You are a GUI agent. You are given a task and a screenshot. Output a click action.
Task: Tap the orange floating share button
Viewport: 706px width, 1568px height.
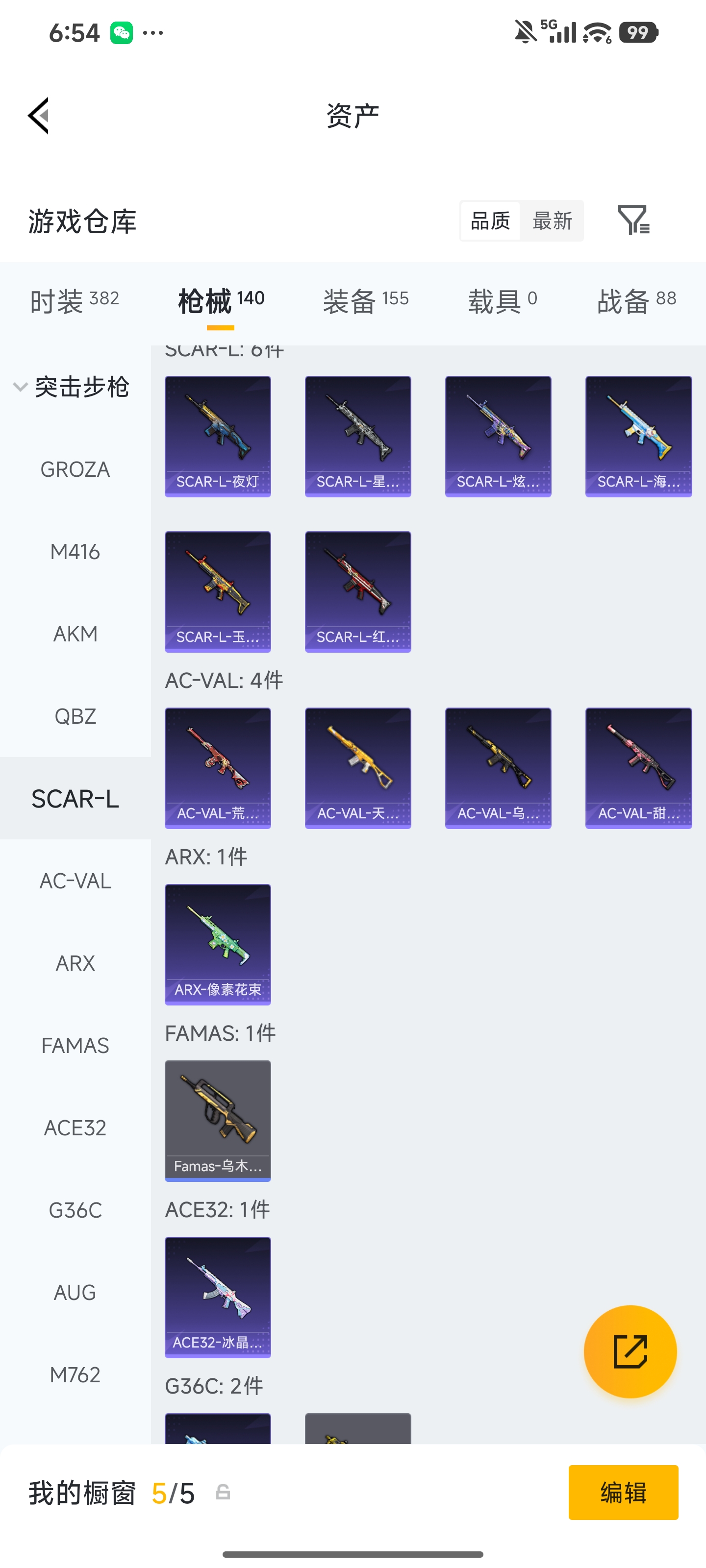[630, 1351]
